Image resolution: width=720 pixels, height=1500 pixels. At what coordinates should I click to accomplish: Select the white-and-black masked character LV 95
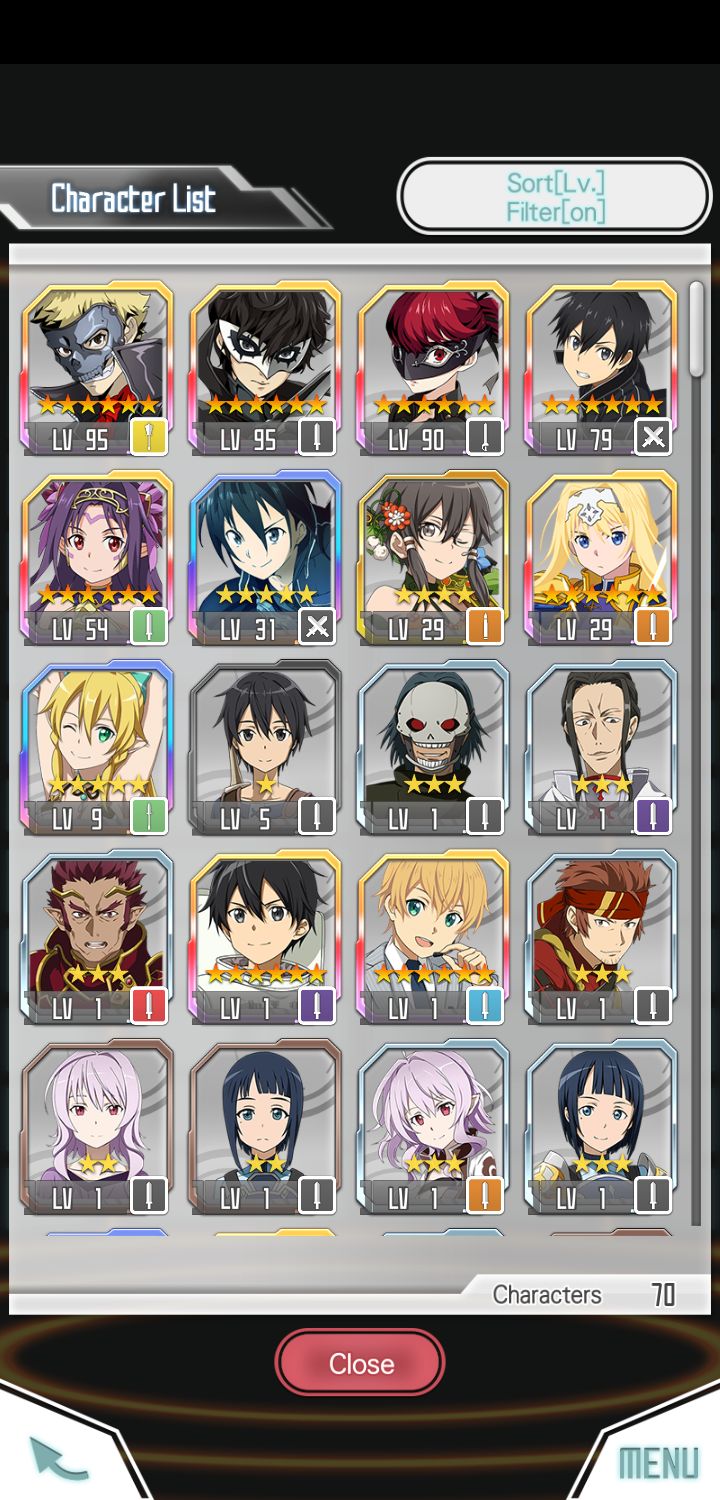point(265,366)
